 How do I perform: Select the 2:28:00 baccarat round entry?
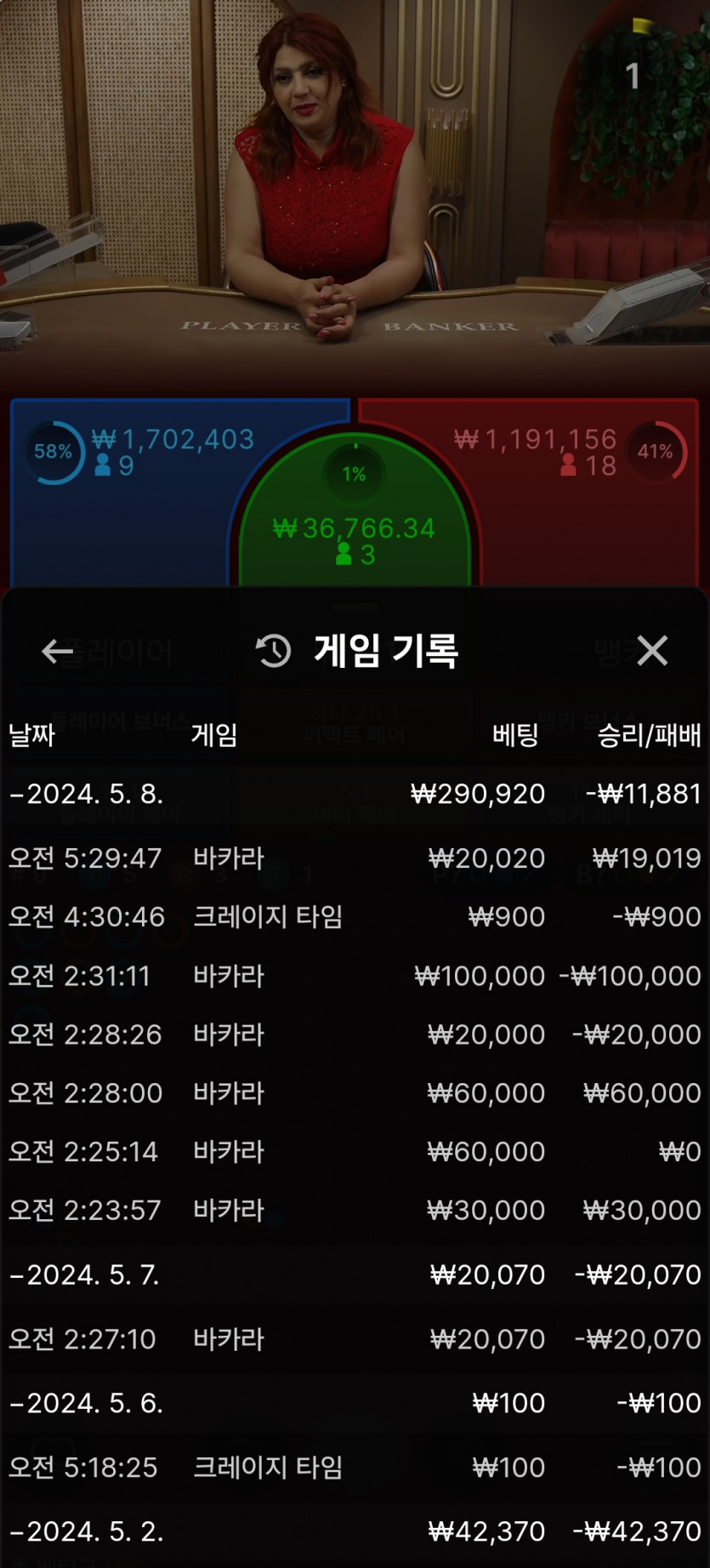pos(355,1093)
